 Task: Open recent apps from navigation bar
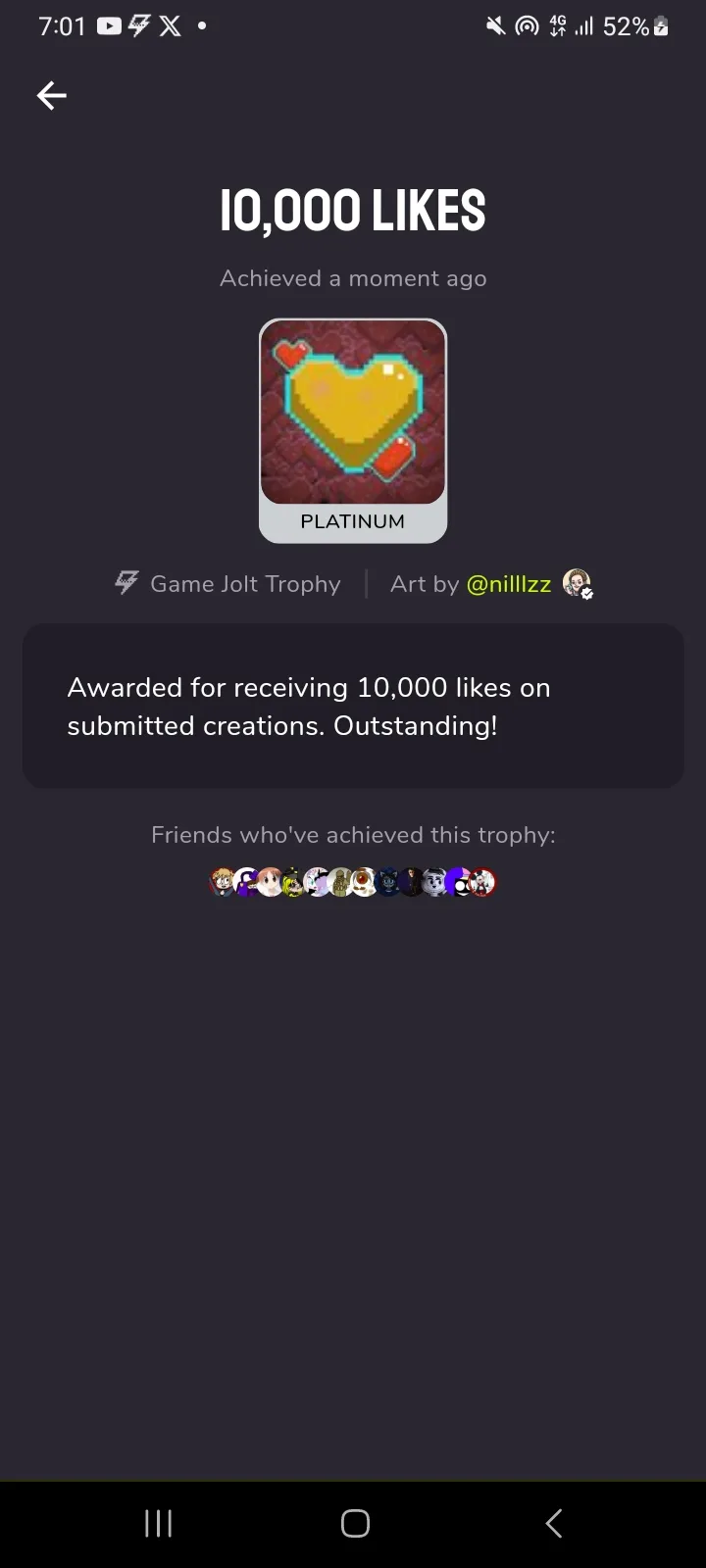coord(159,1523)
